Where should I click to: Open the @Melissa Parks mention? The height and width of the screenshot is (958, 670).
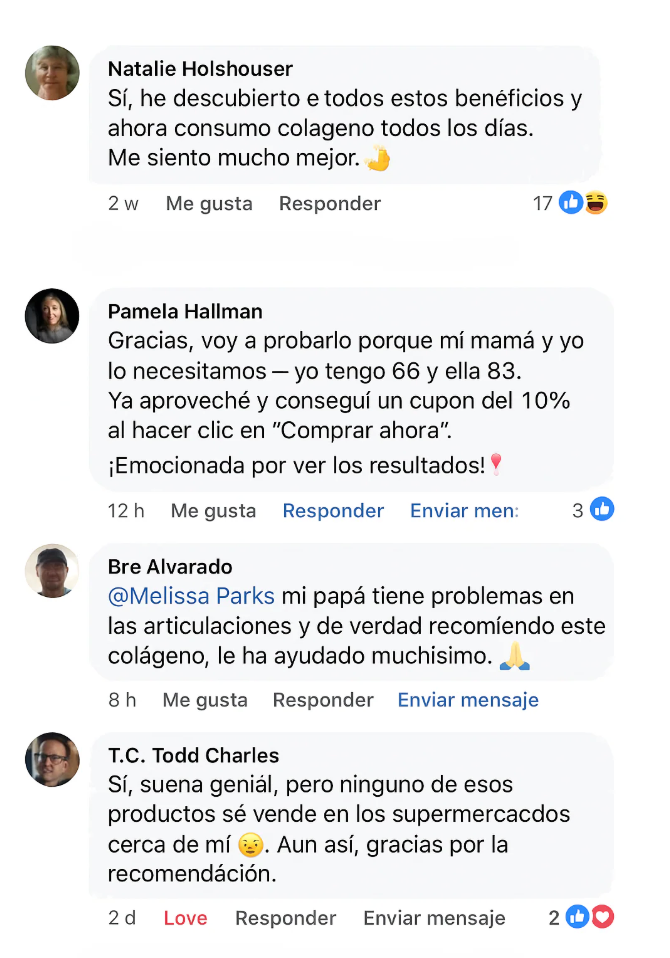pos(191,596)
